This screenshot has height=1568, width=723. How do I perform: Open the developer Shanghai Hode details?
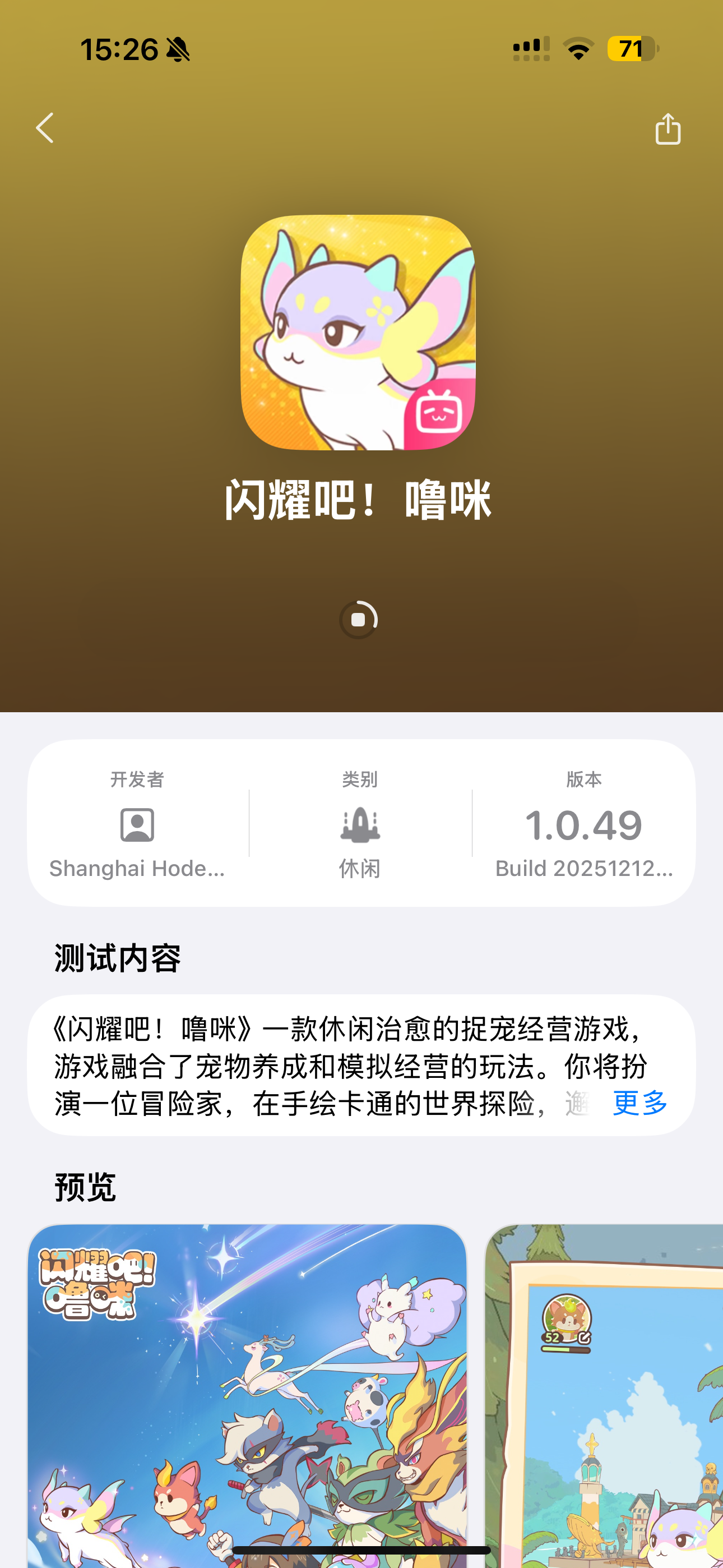(137, 824)
